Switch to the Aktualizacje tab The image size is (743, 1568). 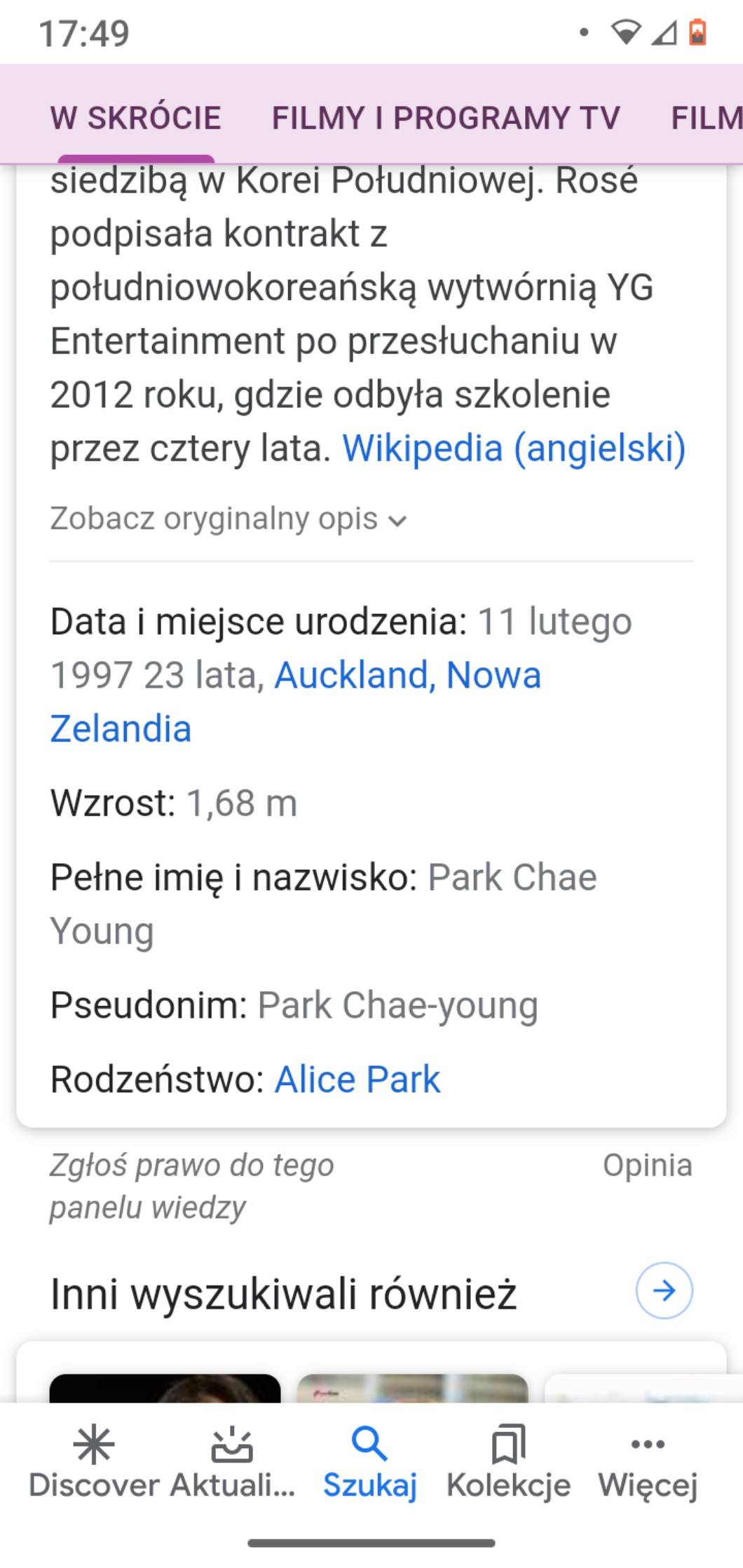[232, 1463]
